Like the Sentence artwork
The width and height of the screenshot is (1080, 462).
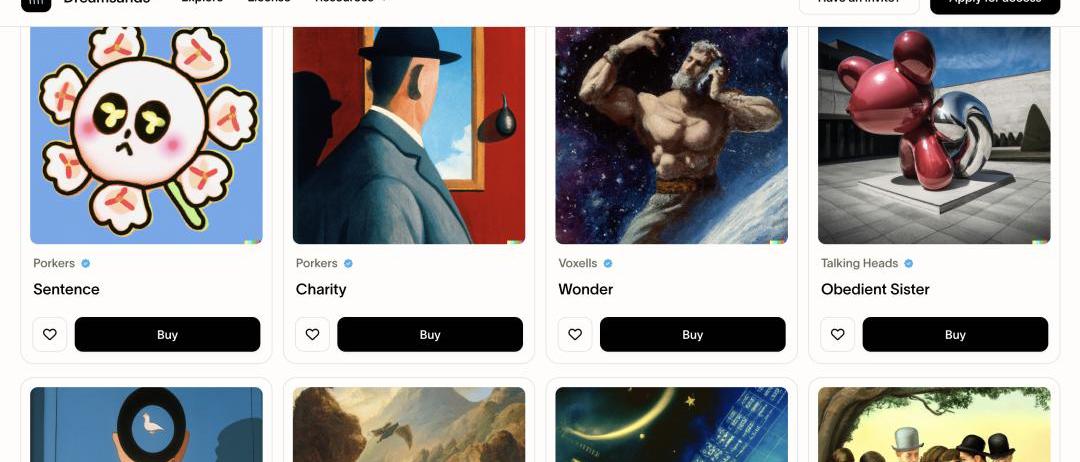[50, 335]
